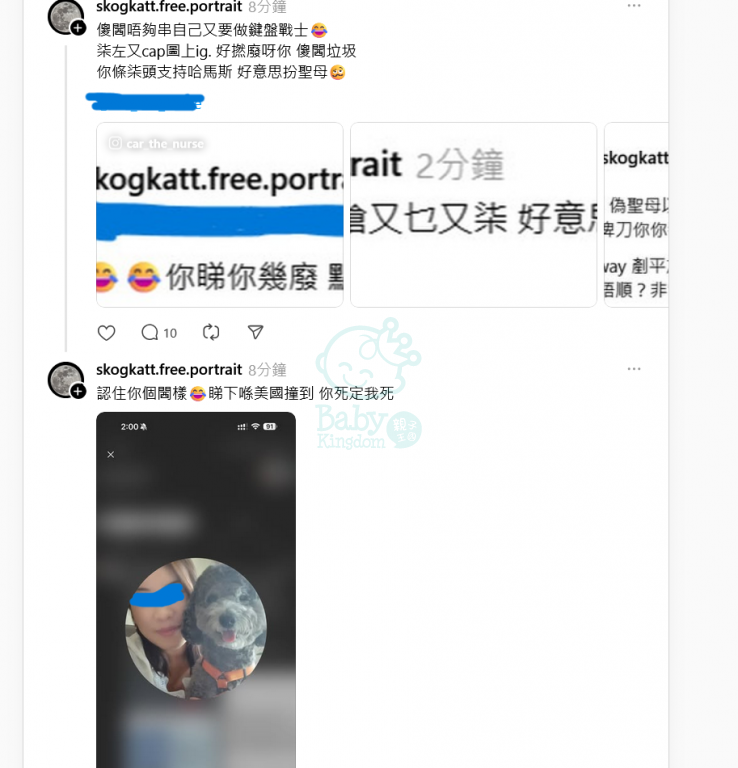This screenshot has height=768, width=738.
Task: View the second attached image with 2分鐘
Action: [x=473, y=215]
